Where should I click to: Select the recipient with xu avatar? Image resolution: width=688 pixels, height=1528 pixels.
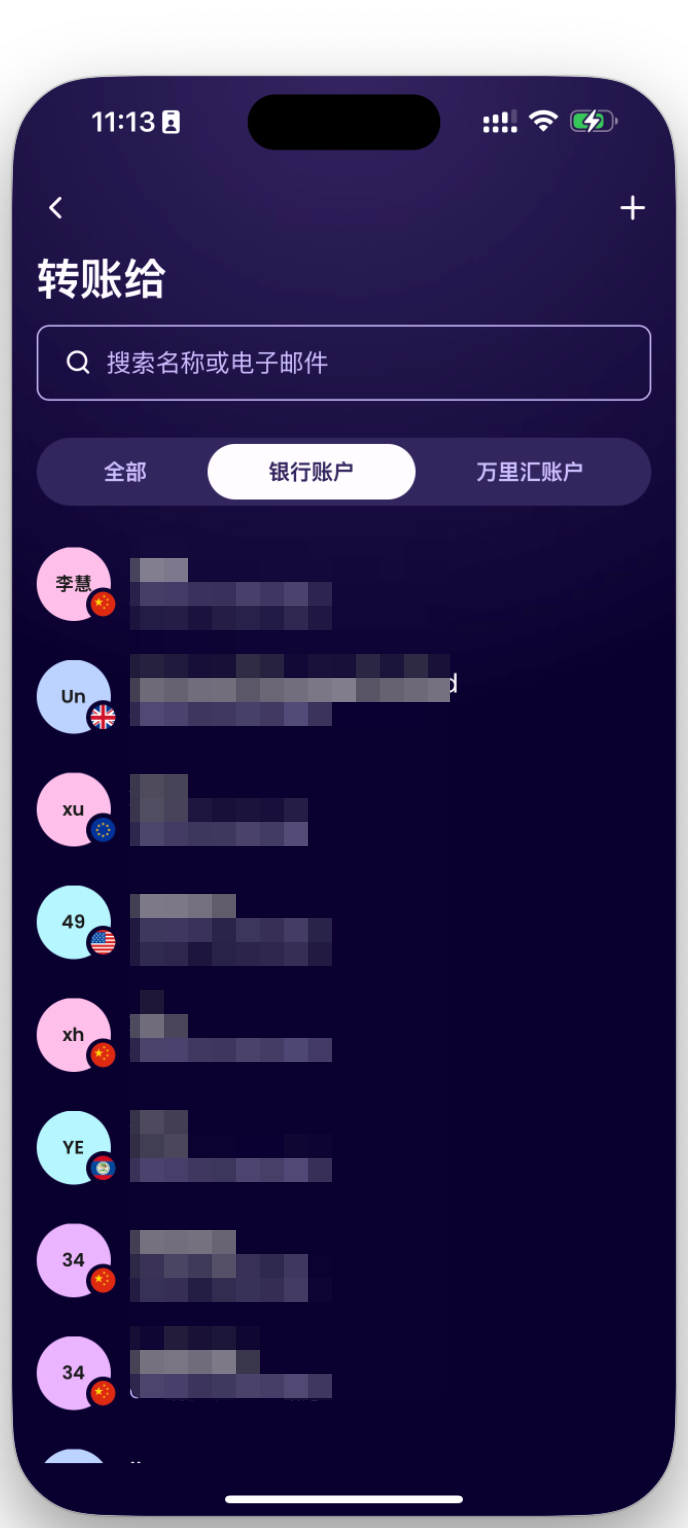point(74,810)
